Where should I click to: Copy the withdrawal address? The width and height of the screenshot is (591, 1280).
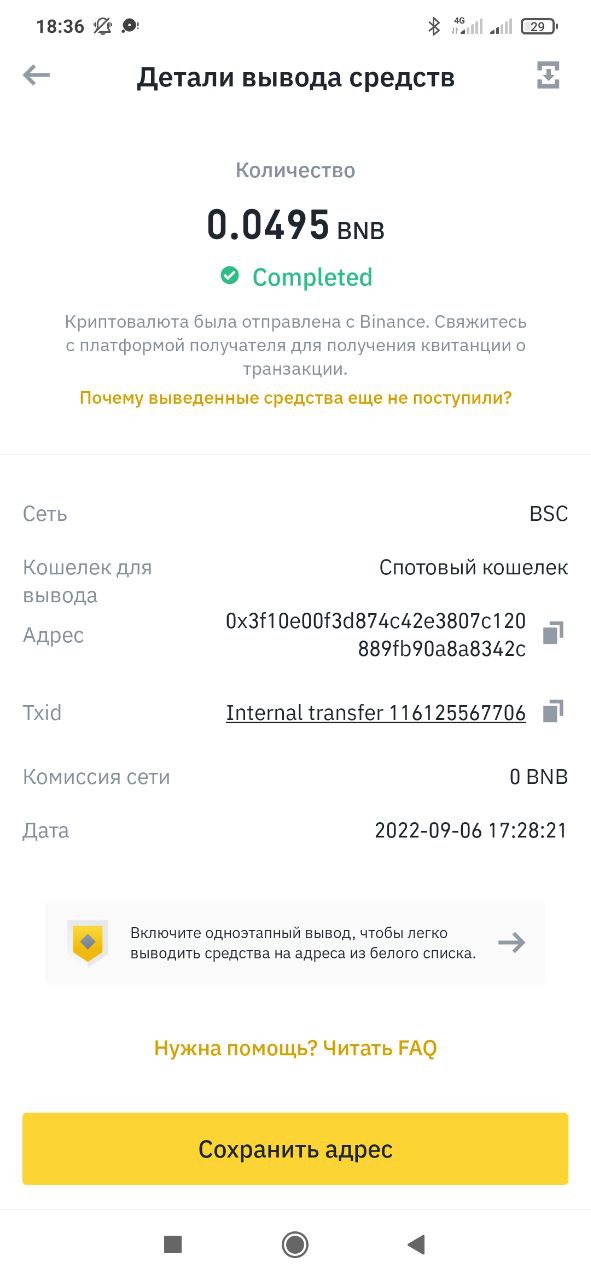coord(553,632)
